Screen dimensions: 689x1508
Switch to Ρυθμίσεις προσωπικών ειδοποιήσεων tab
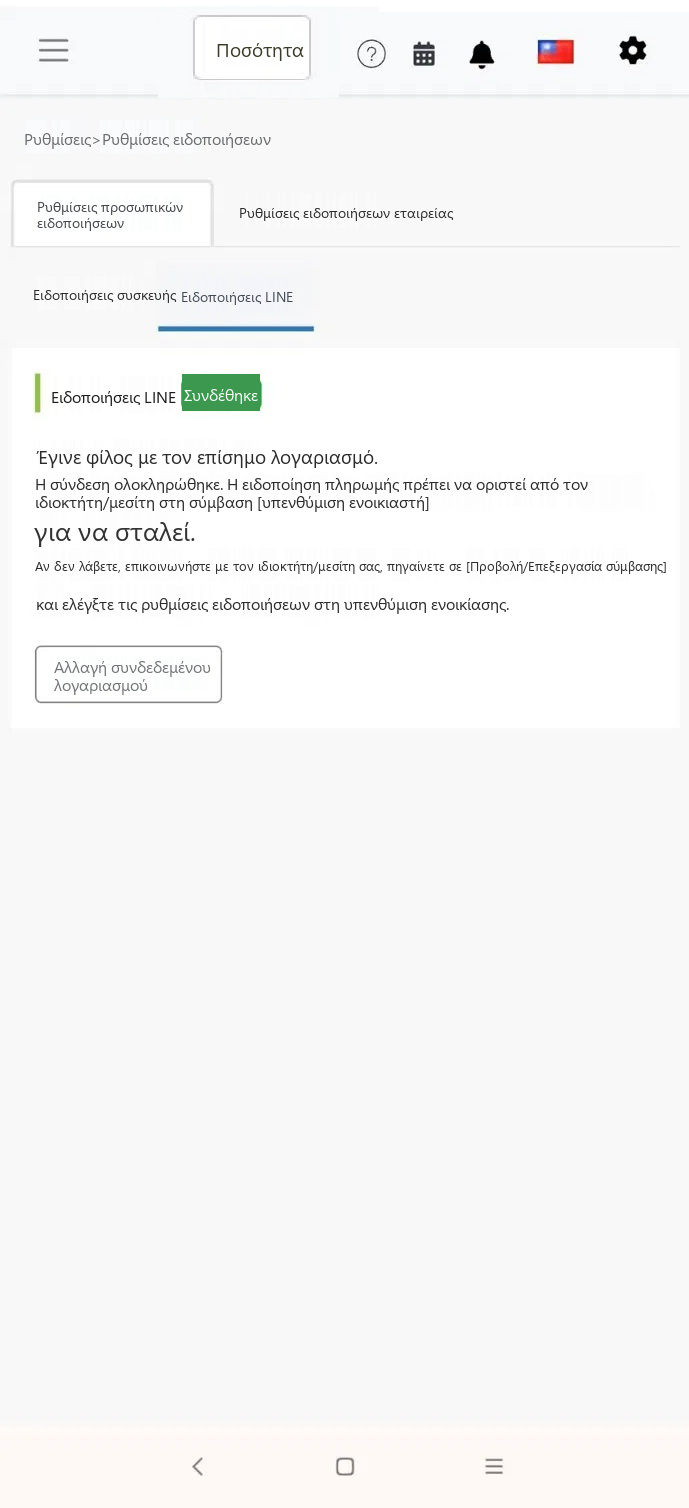point(112,214)
